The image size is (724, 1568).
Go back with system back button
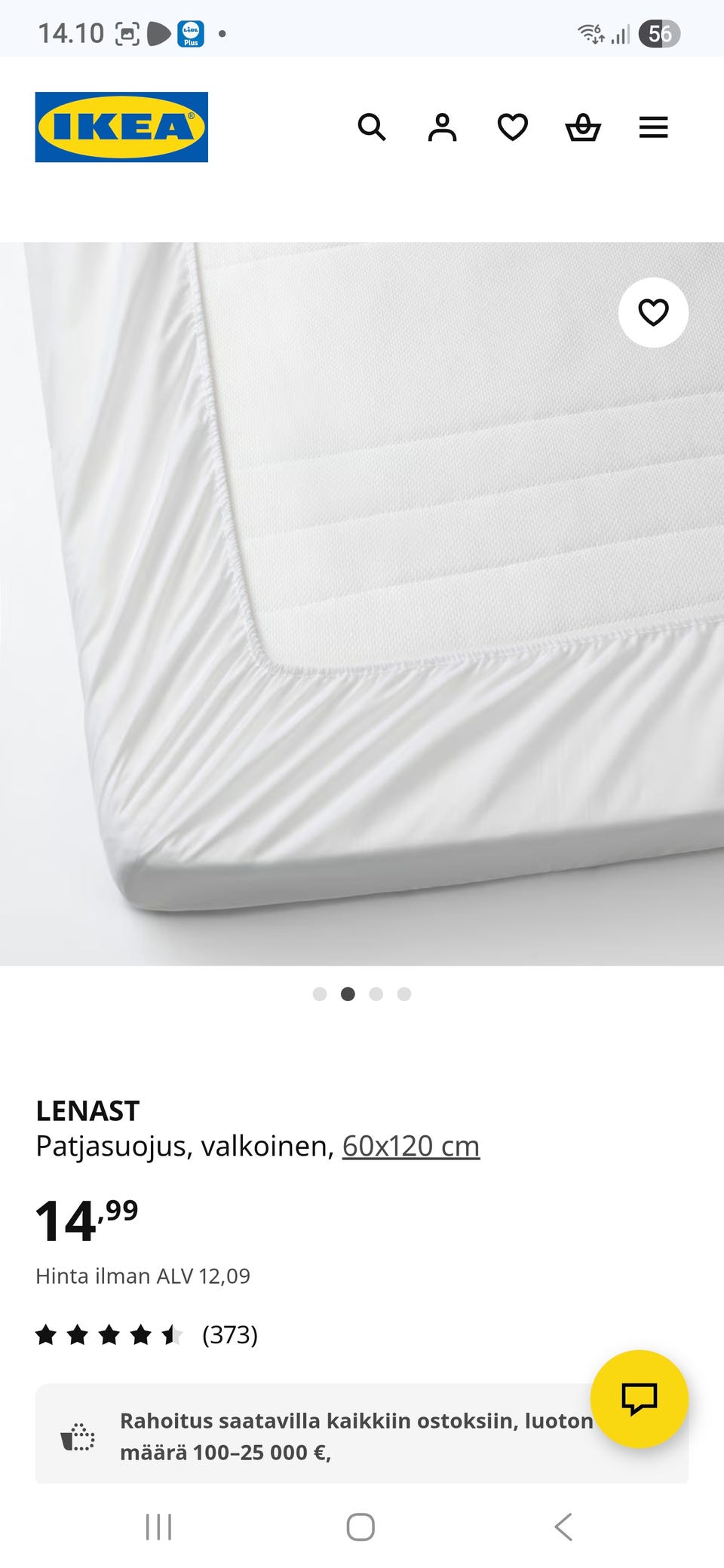coord(563,1527)
